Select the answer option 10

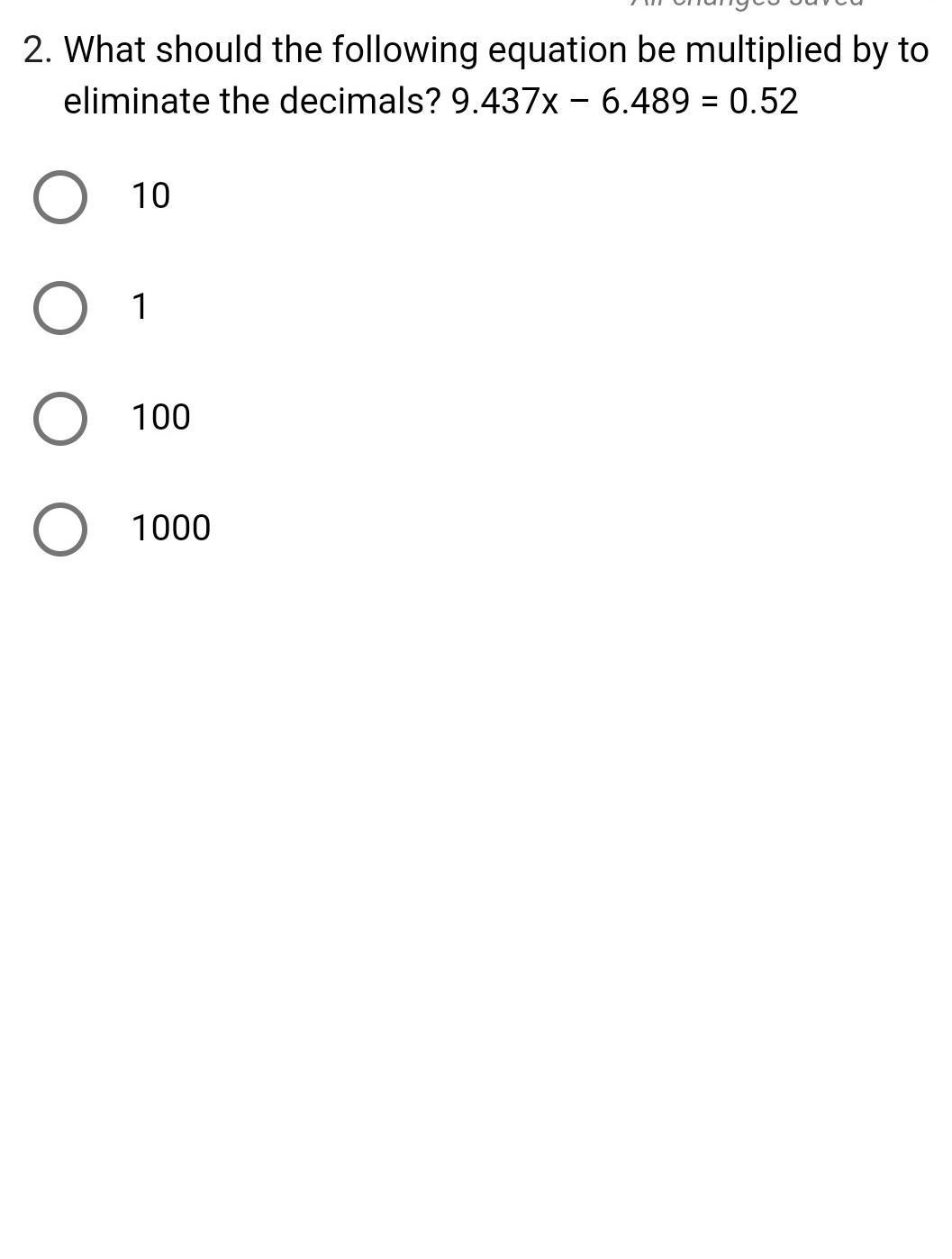click(60, 197)
